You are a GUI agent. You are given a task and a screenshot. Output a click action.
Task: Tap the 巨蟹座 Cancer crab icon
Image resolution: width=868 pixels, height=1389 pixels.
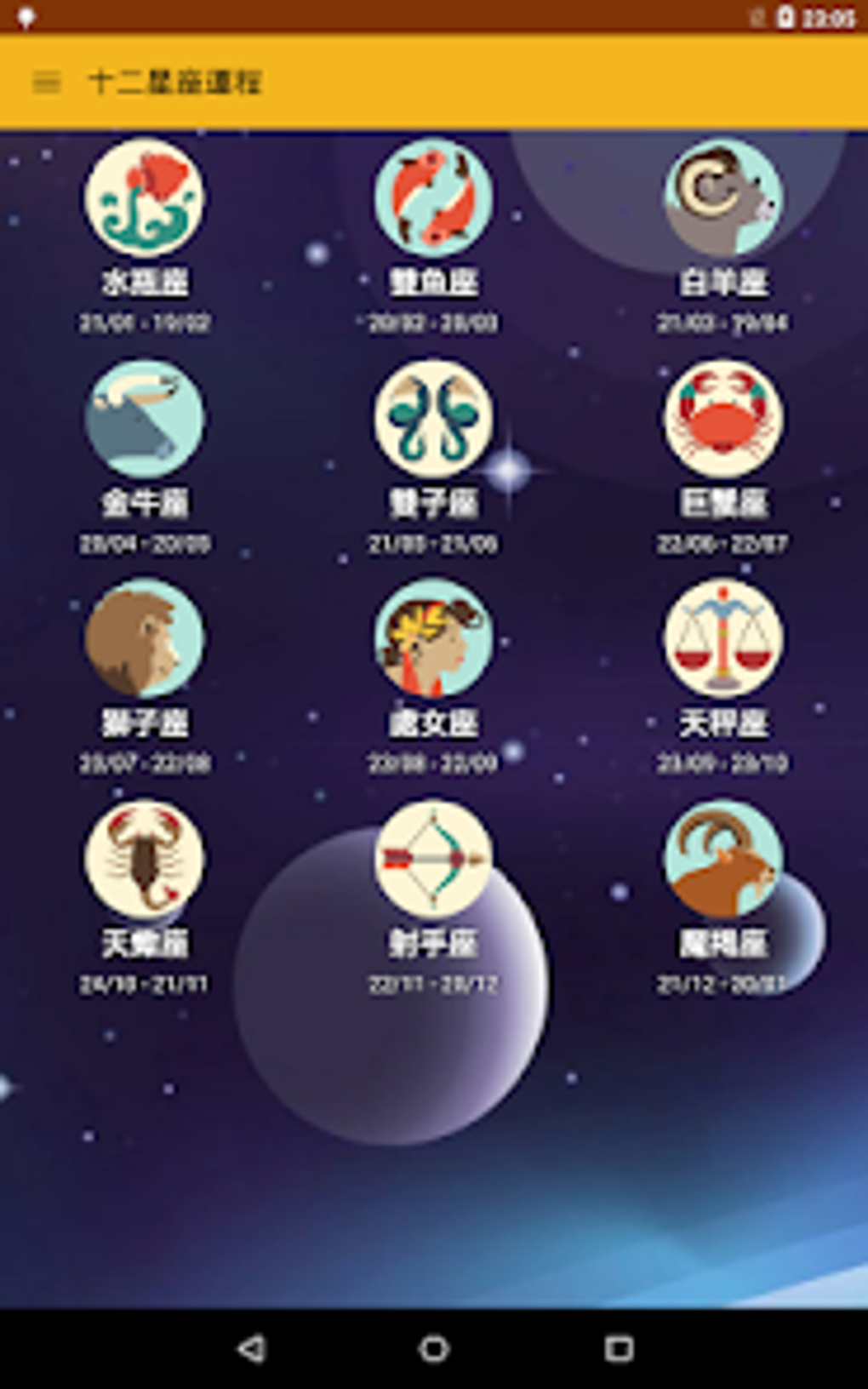(723, 419)
